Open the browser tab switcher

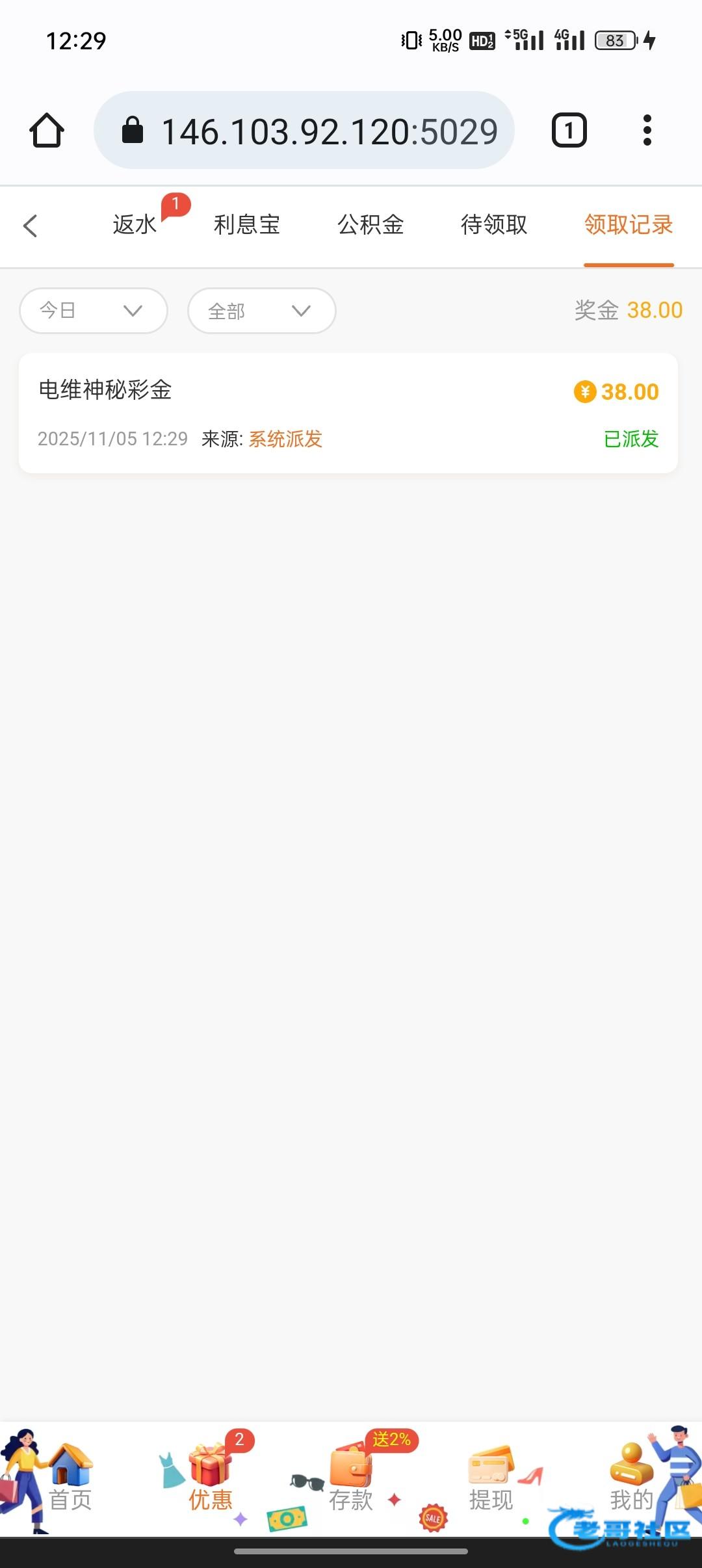point(569,131)
